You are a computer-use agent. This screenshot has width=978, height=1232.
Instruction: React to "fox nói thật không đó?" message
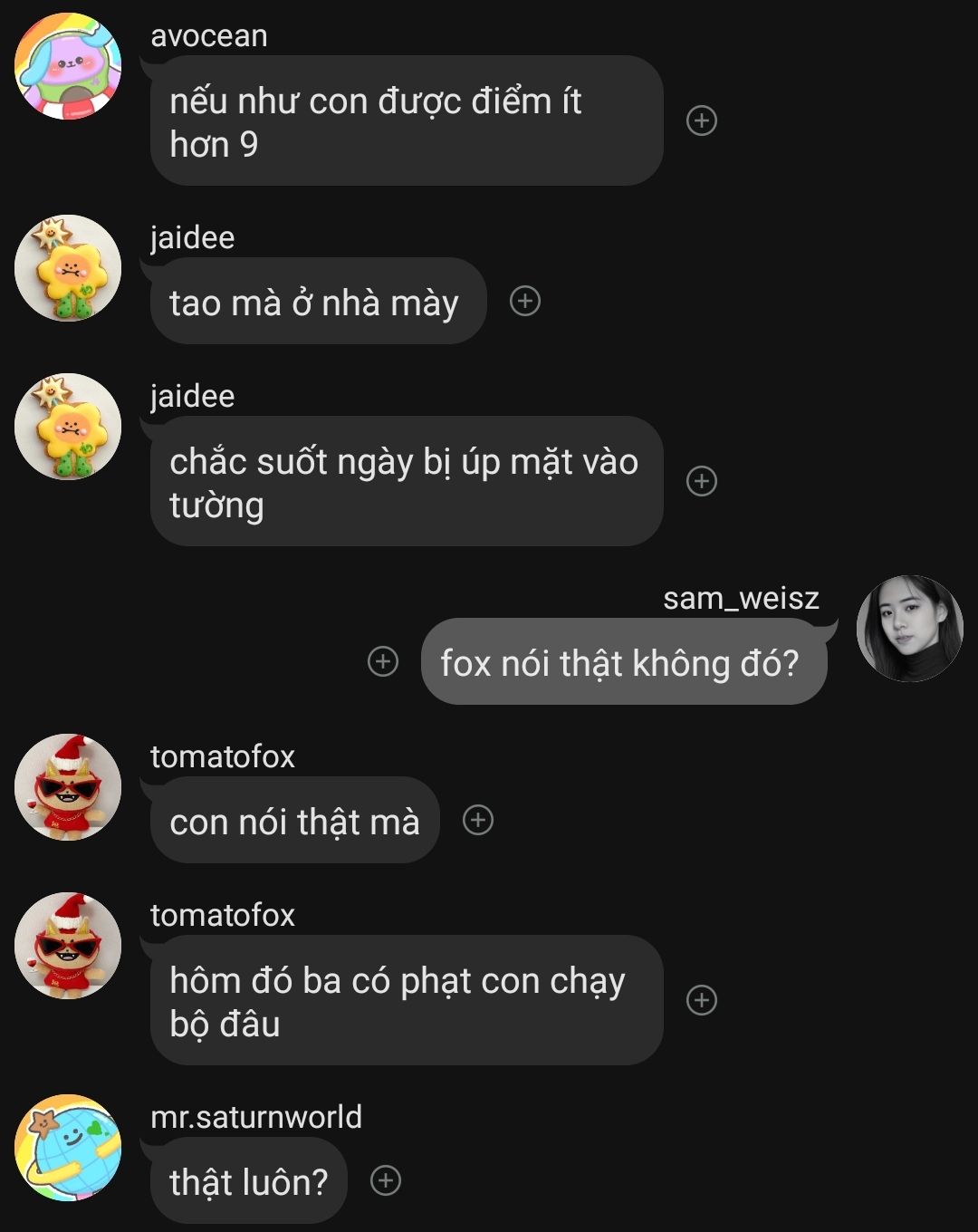click(383, 661)
